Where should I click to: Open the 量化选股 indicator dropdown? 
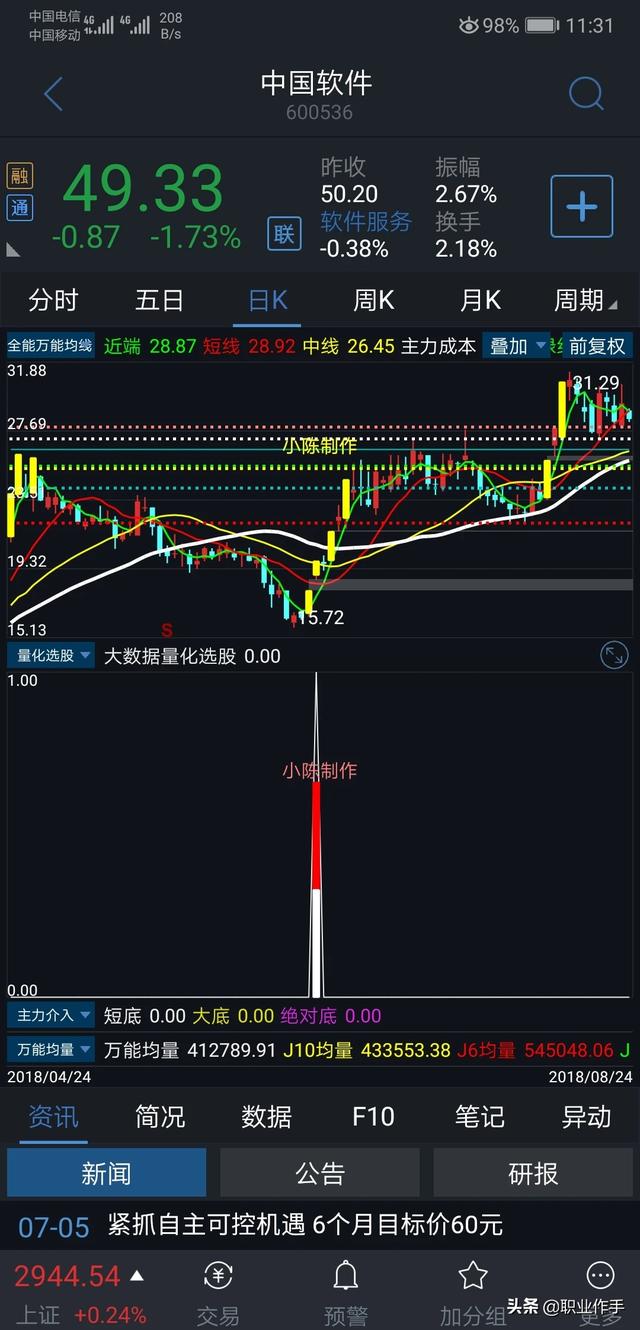[51, 656]
